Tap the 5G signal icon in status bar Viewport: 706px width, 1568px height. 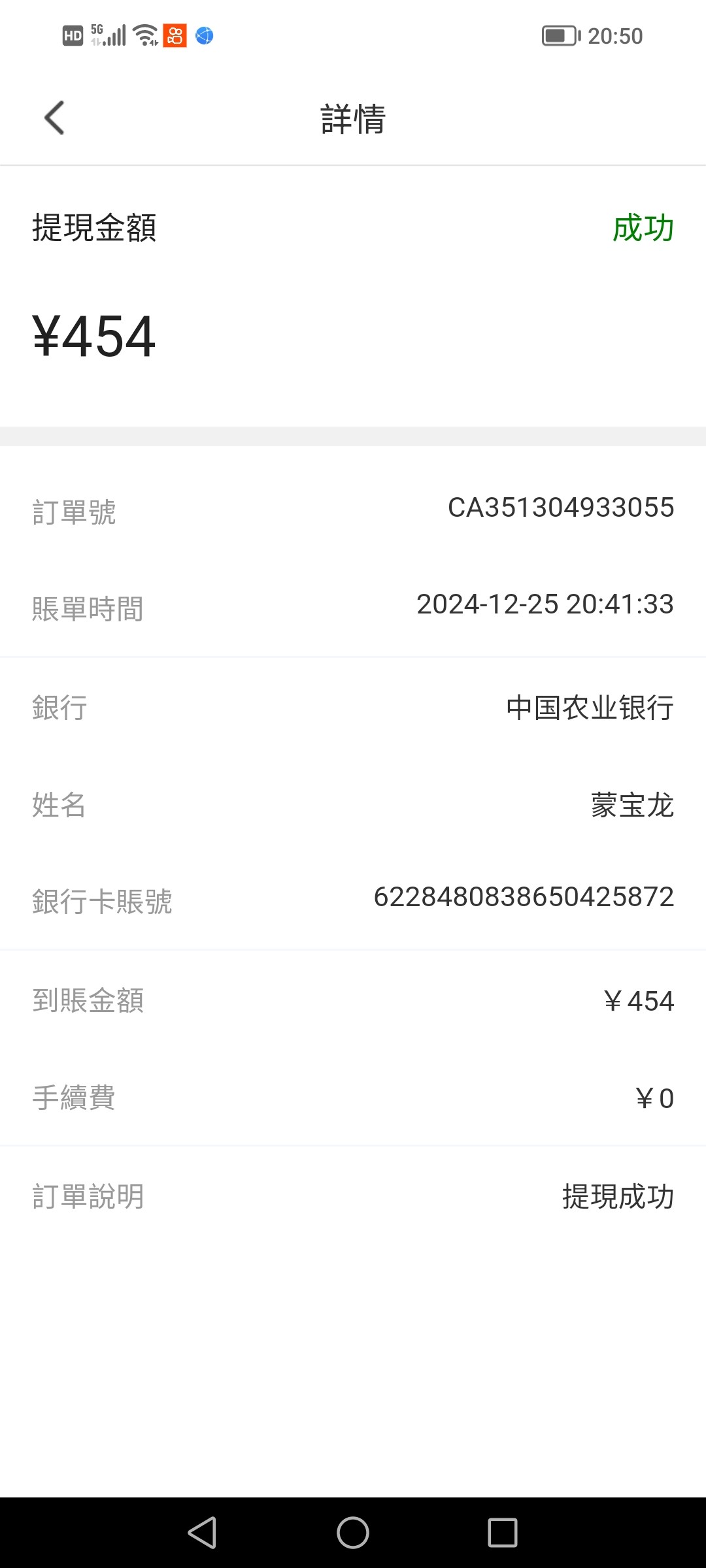point(110,35)
